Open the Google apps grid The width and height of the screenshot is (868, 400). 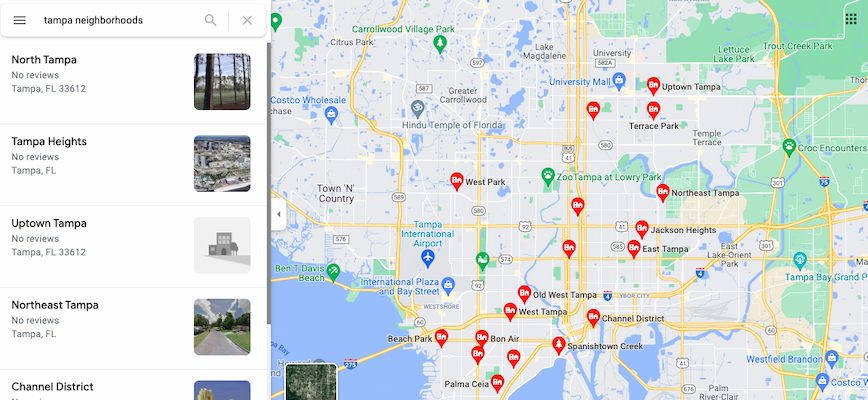click(x=850, y=20)
